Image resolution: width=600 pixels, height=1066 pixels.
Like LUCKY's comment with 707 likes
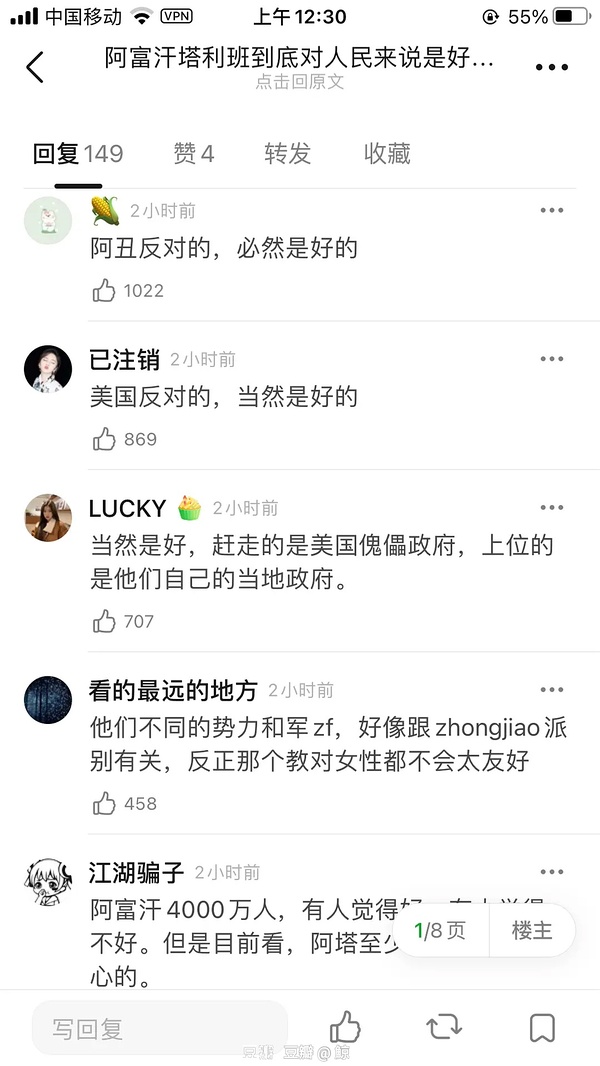105,621
